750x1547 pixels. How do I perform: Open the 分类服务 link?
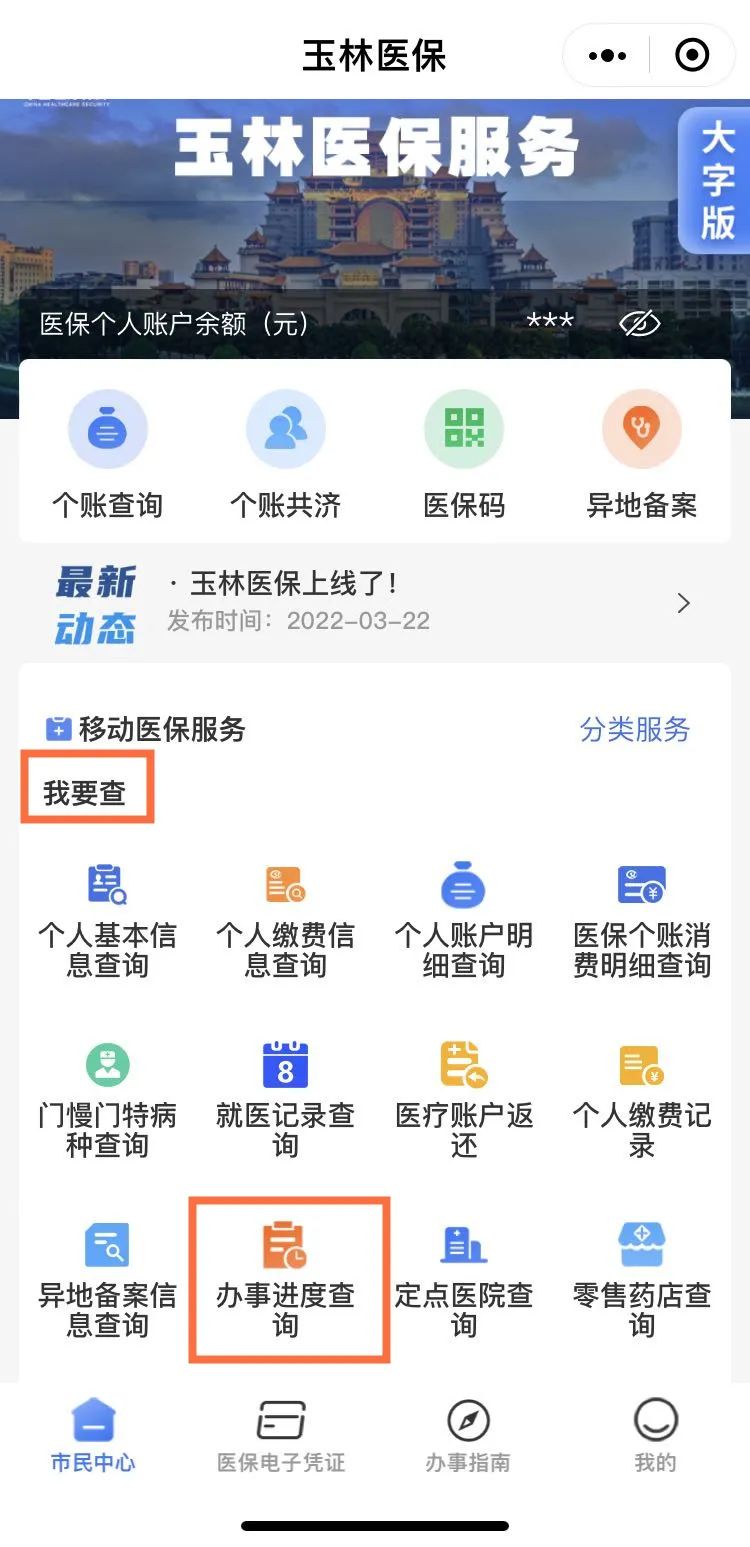[x=635, y=729]
